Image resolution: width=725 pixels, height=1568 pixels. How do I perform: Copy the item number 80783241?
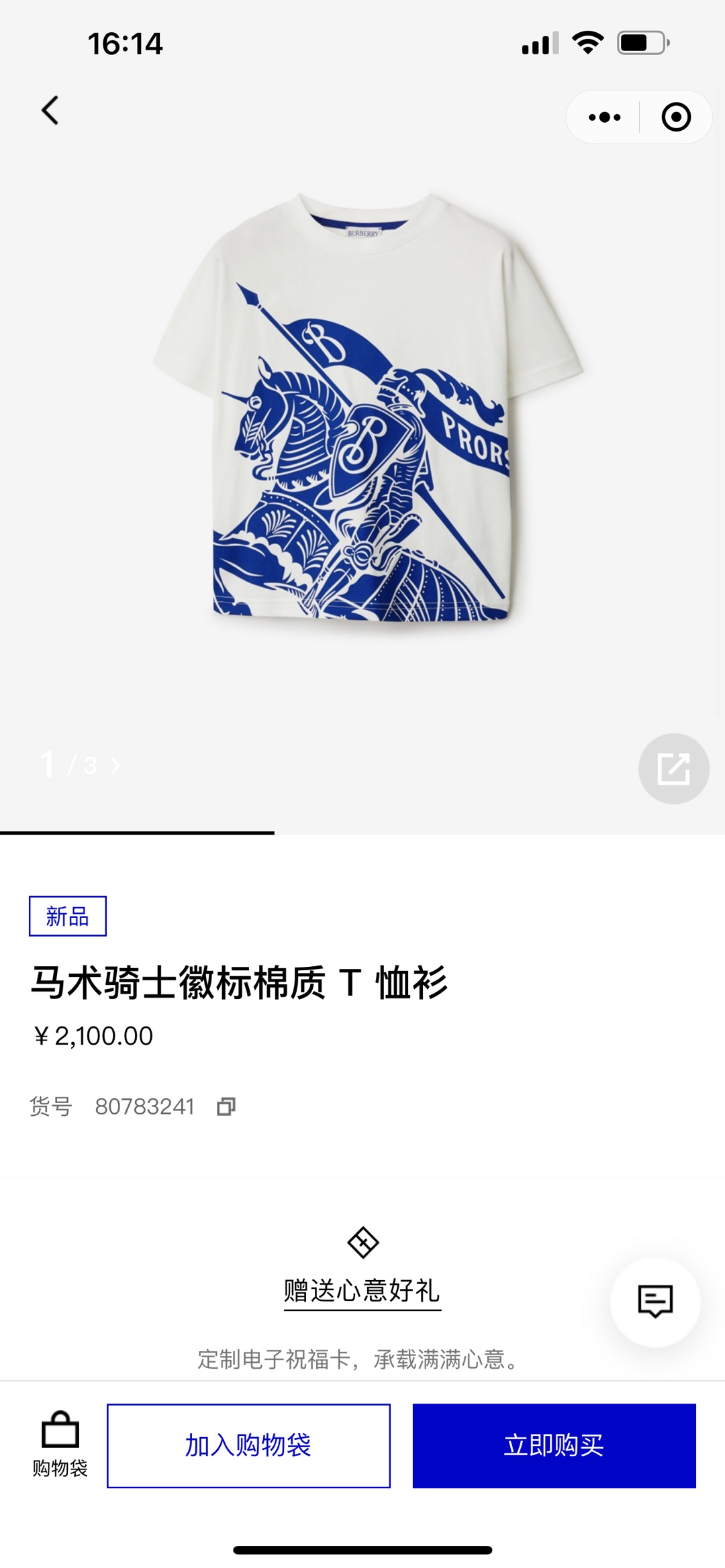[x=226, y=1106]
